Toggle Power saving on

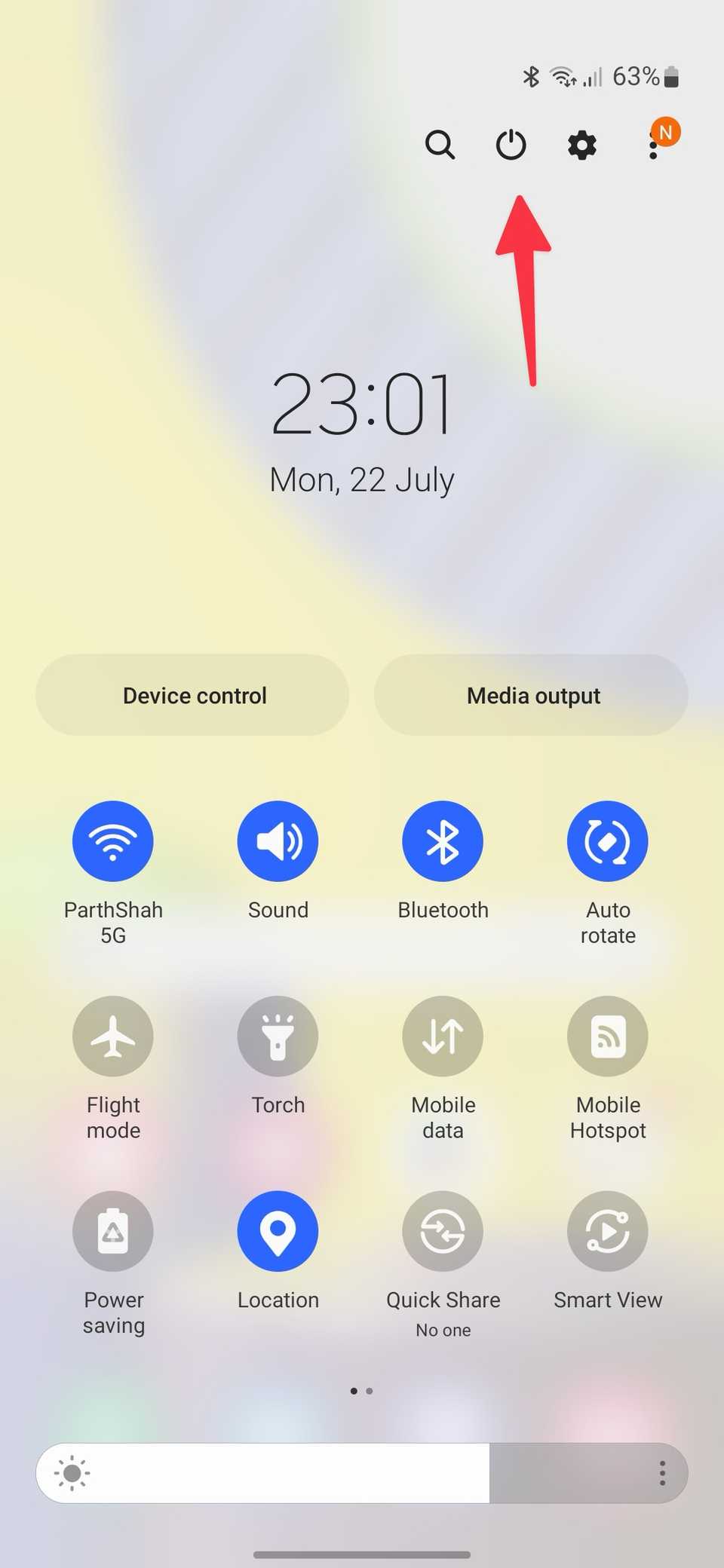pos(113,1231)
